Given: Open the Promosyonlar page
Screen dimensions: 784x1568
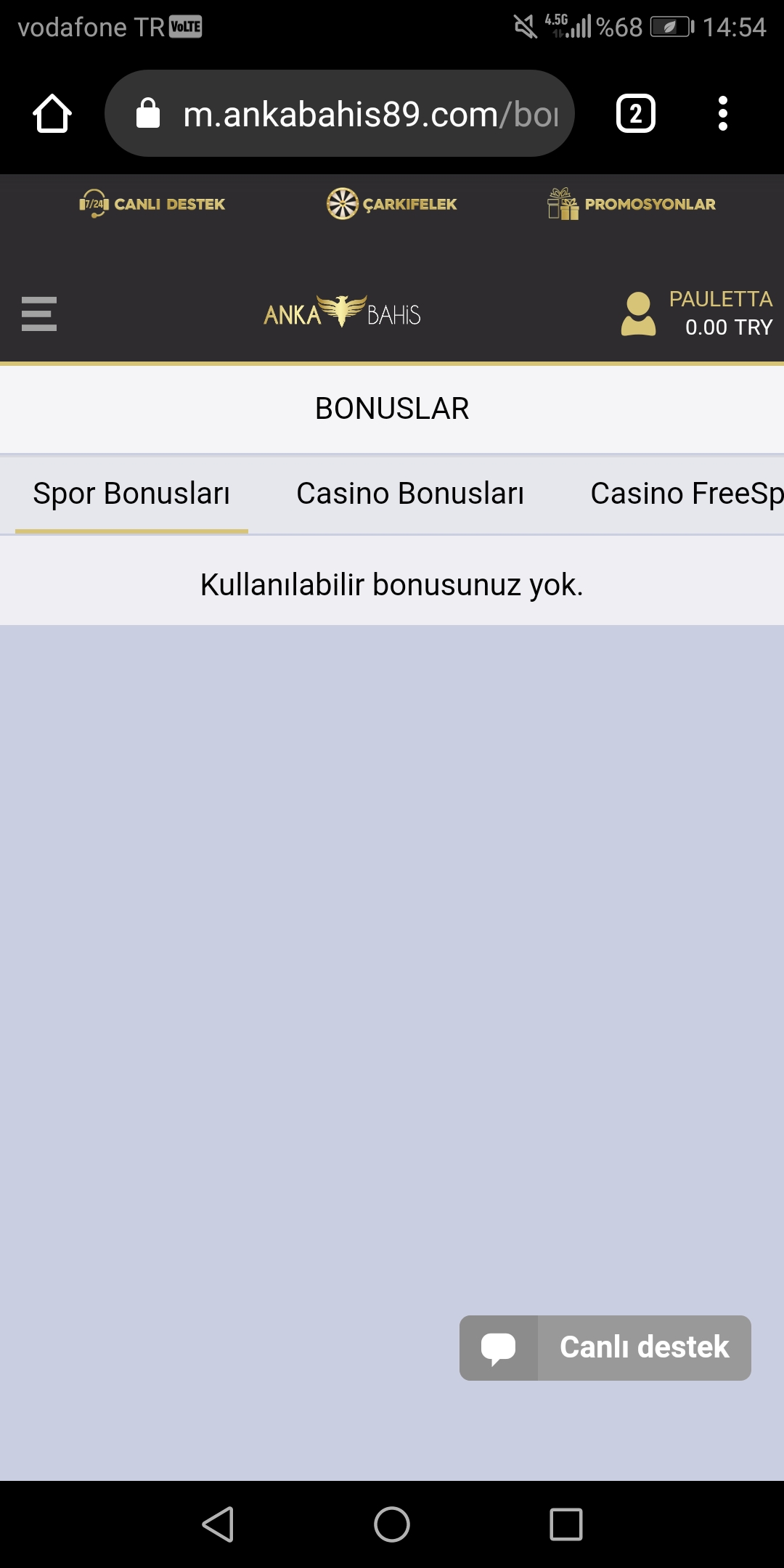Looking at the screenshot, I should click(632, 204).
